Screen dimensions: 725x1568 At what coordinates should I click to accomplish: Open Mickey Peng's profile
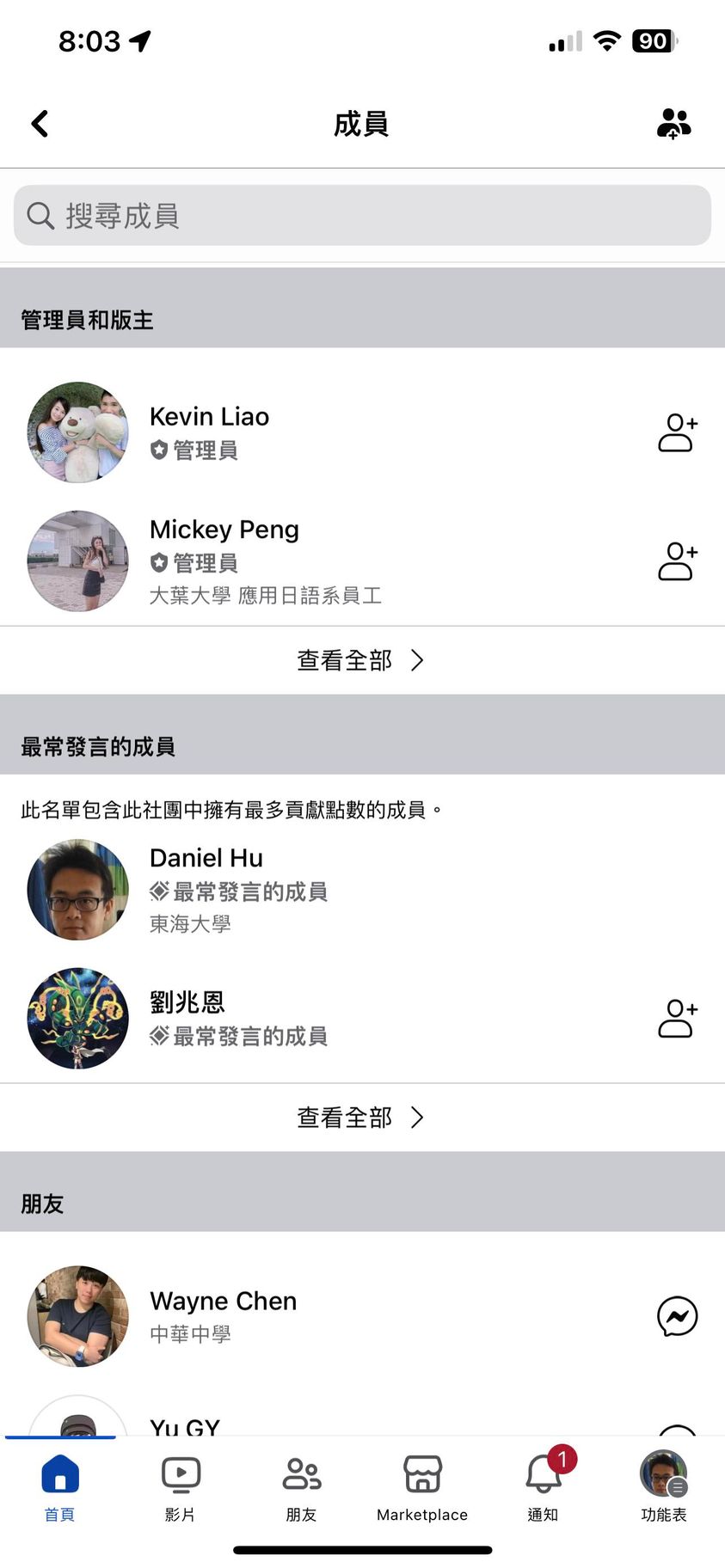(224, 530)
